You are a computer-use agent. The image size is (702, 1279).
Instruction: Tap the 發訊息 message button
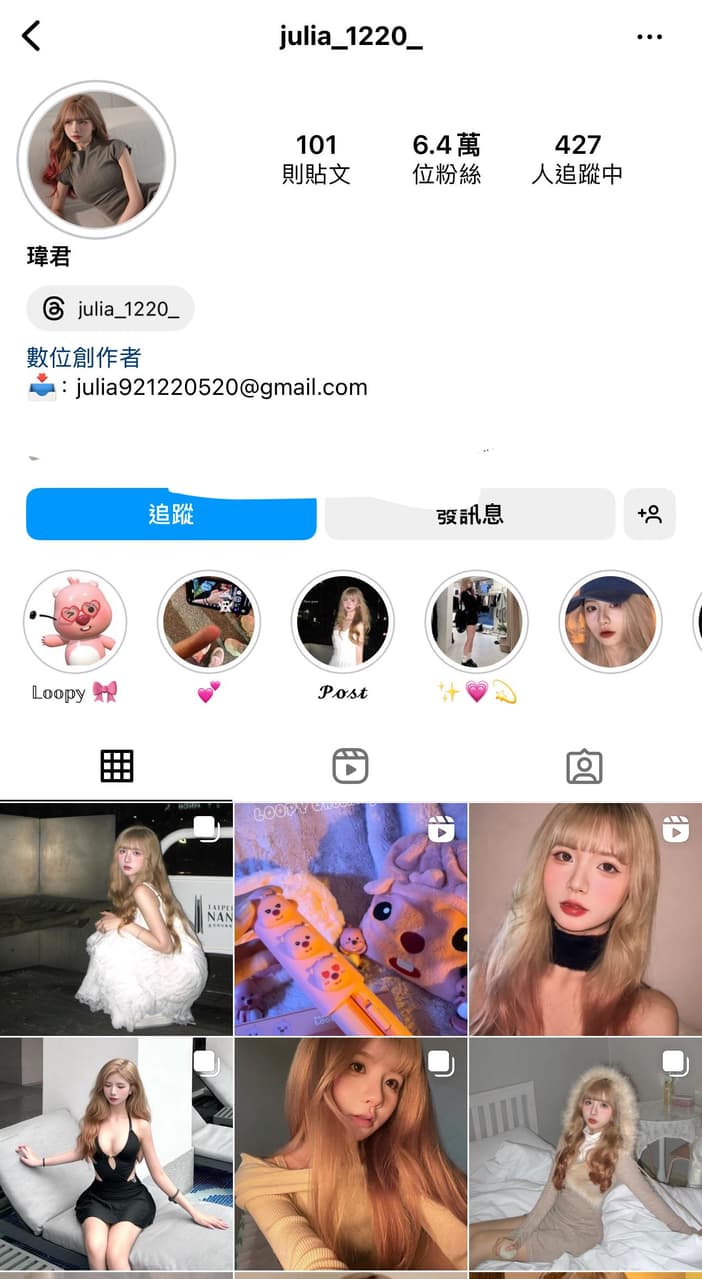[x=469, y=515]
